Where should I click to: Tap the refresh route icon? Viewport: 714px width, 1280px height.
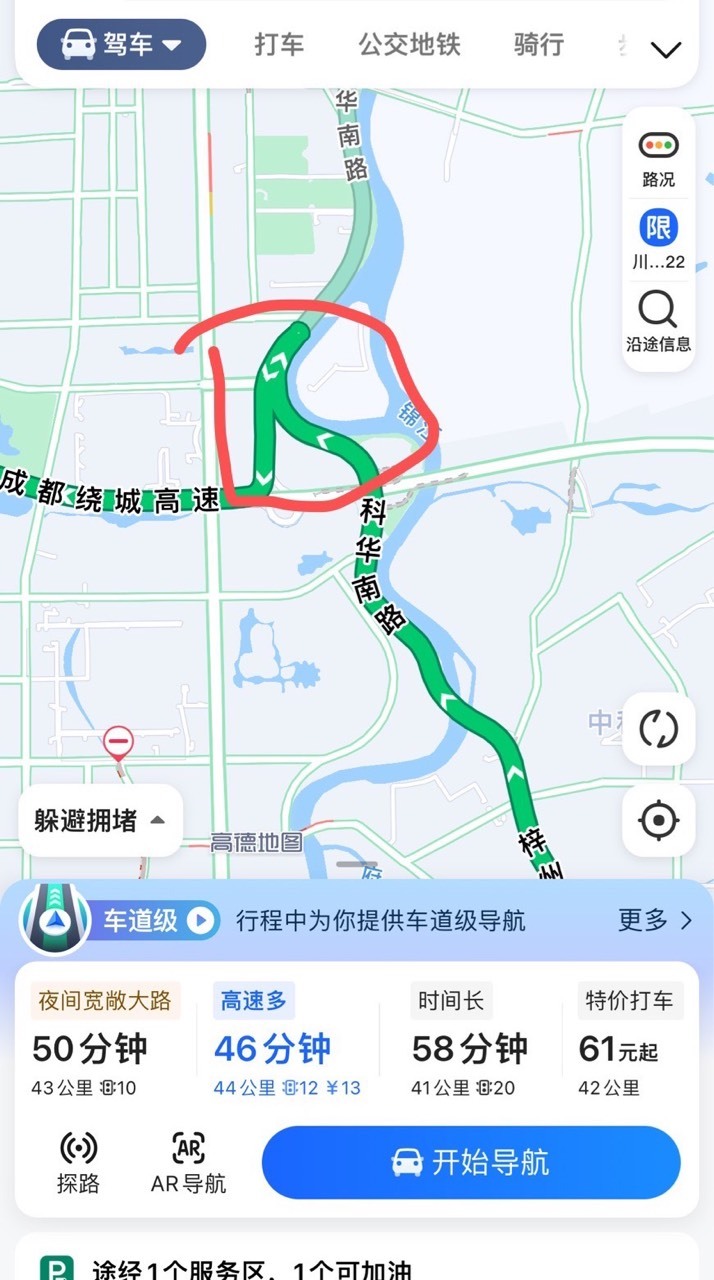658,728
